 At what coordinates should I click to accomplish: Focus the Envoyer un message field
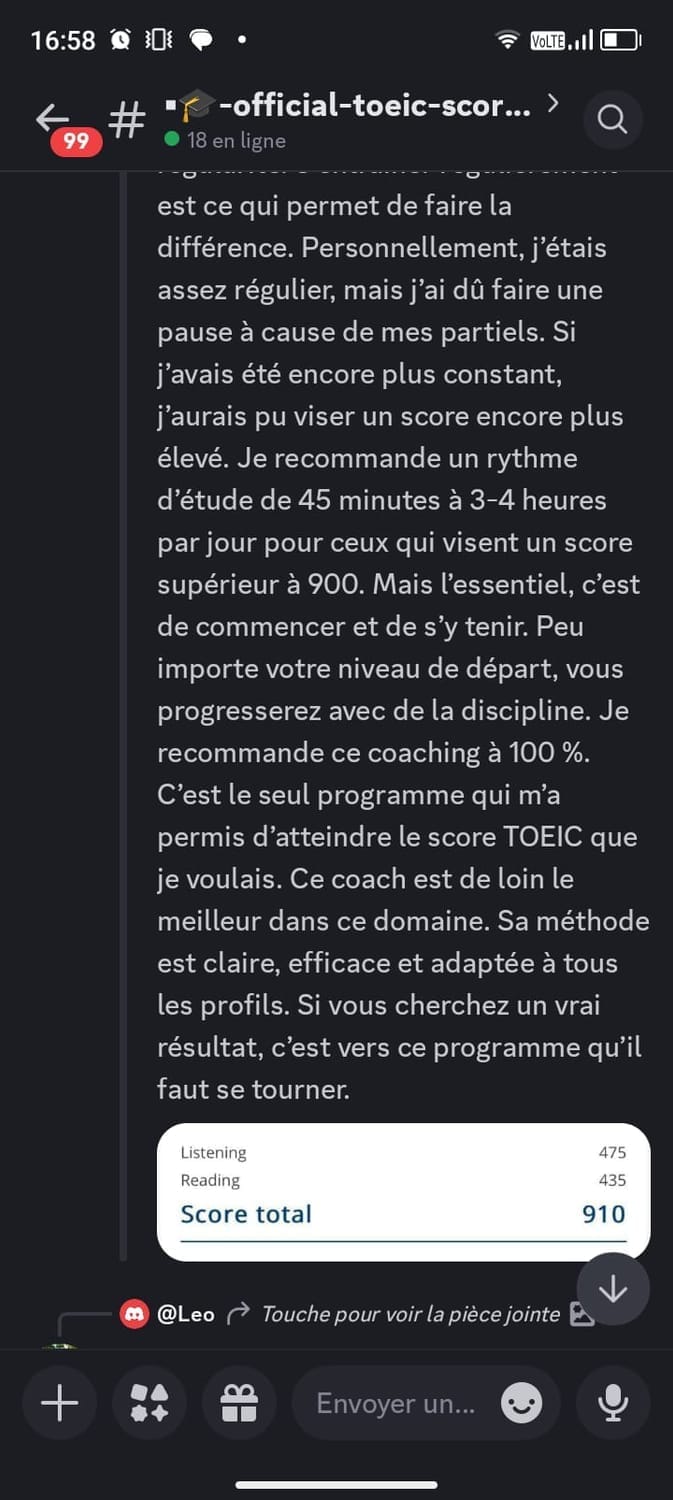[x=395, y=1404]
